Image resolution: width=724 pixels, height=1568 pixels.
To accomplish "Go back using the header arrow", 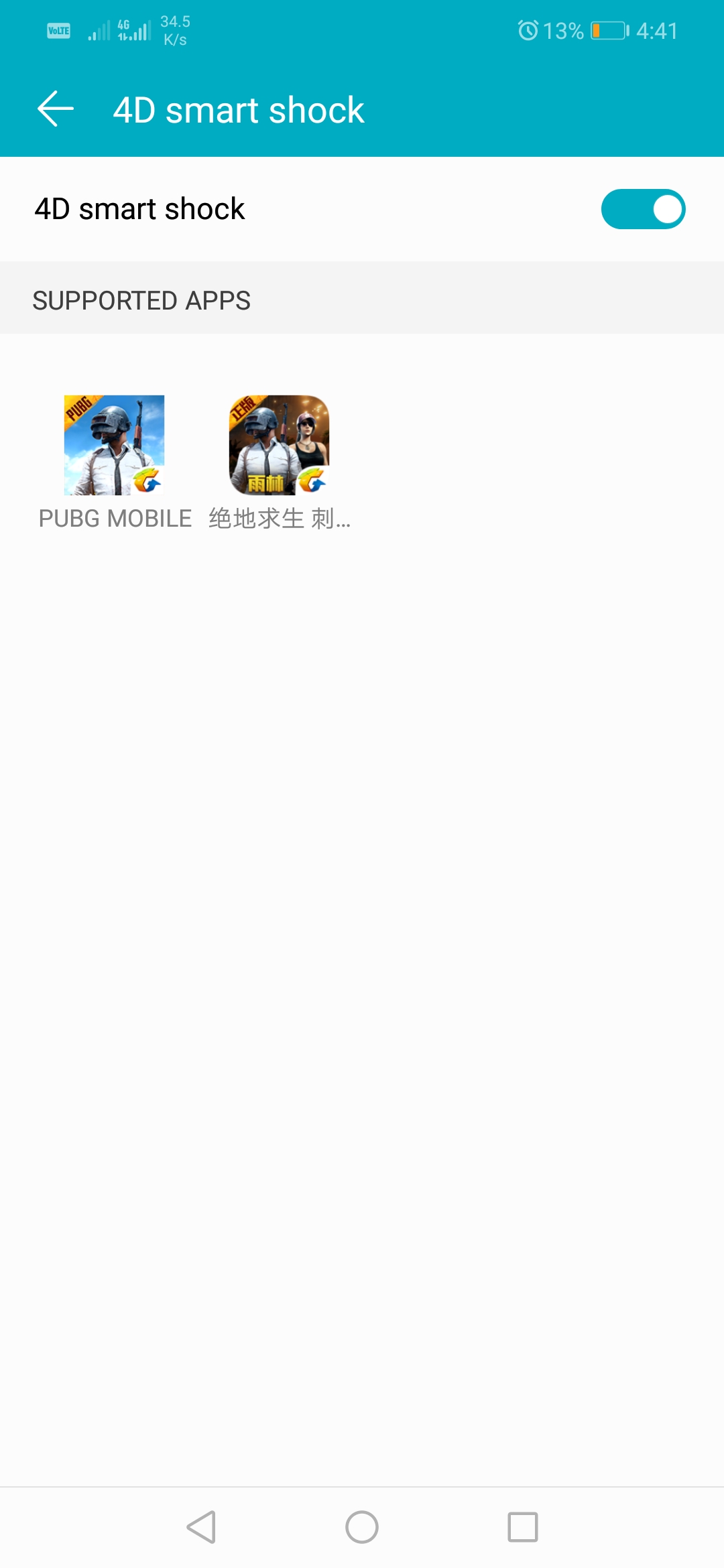I will click(x=56, y=109).
